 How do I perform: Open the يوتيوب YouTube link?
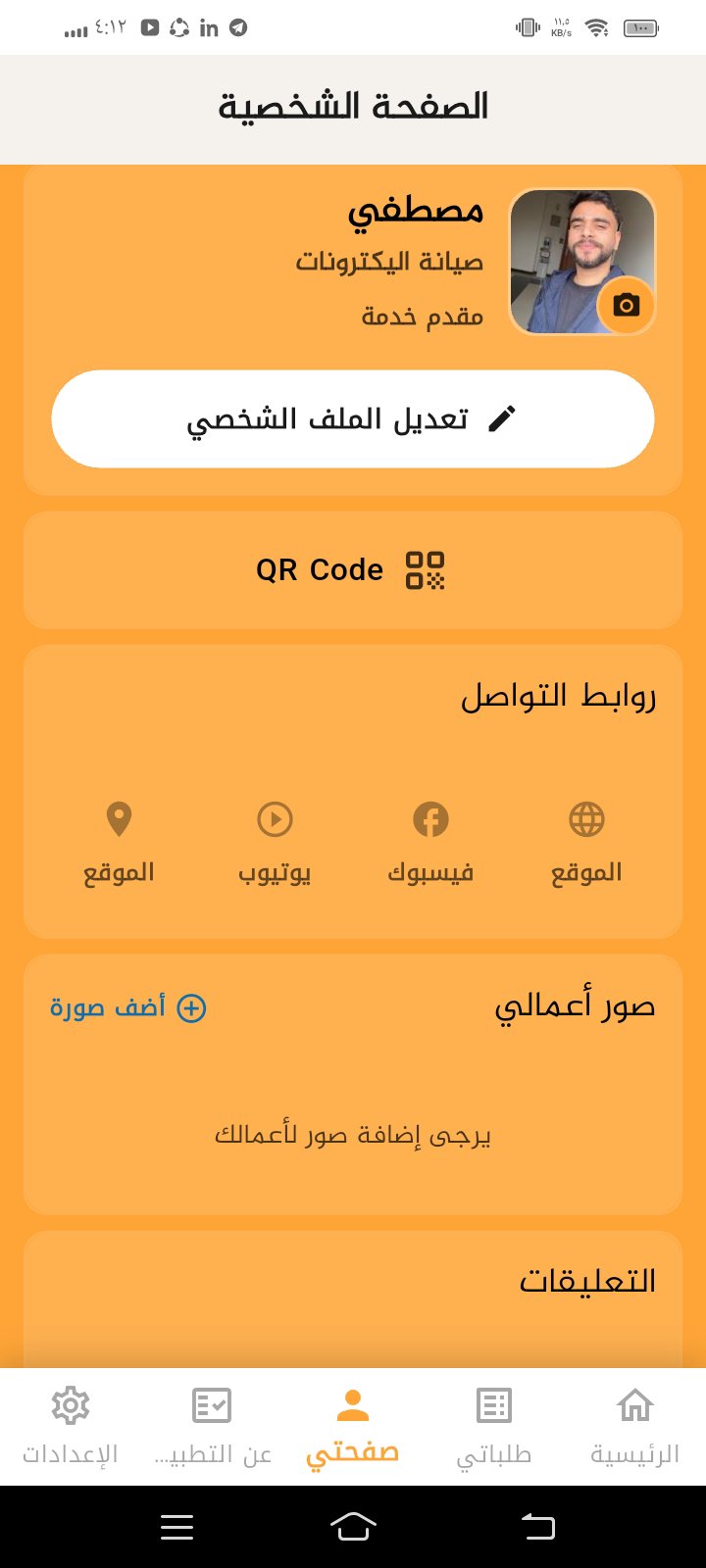[x=275, y=841]
